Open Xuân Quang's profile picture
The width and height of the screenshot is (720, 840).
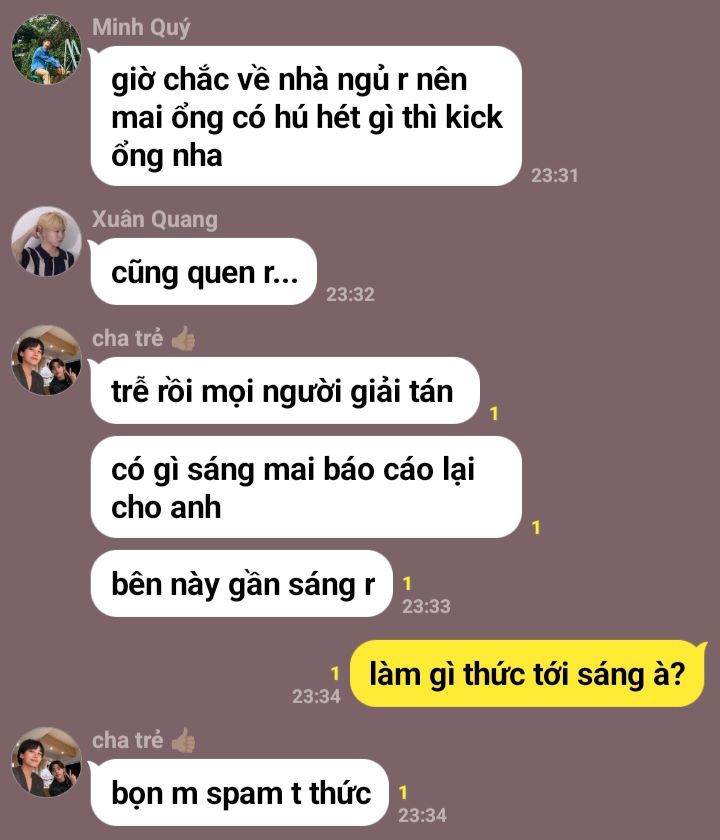pos(46,242)
